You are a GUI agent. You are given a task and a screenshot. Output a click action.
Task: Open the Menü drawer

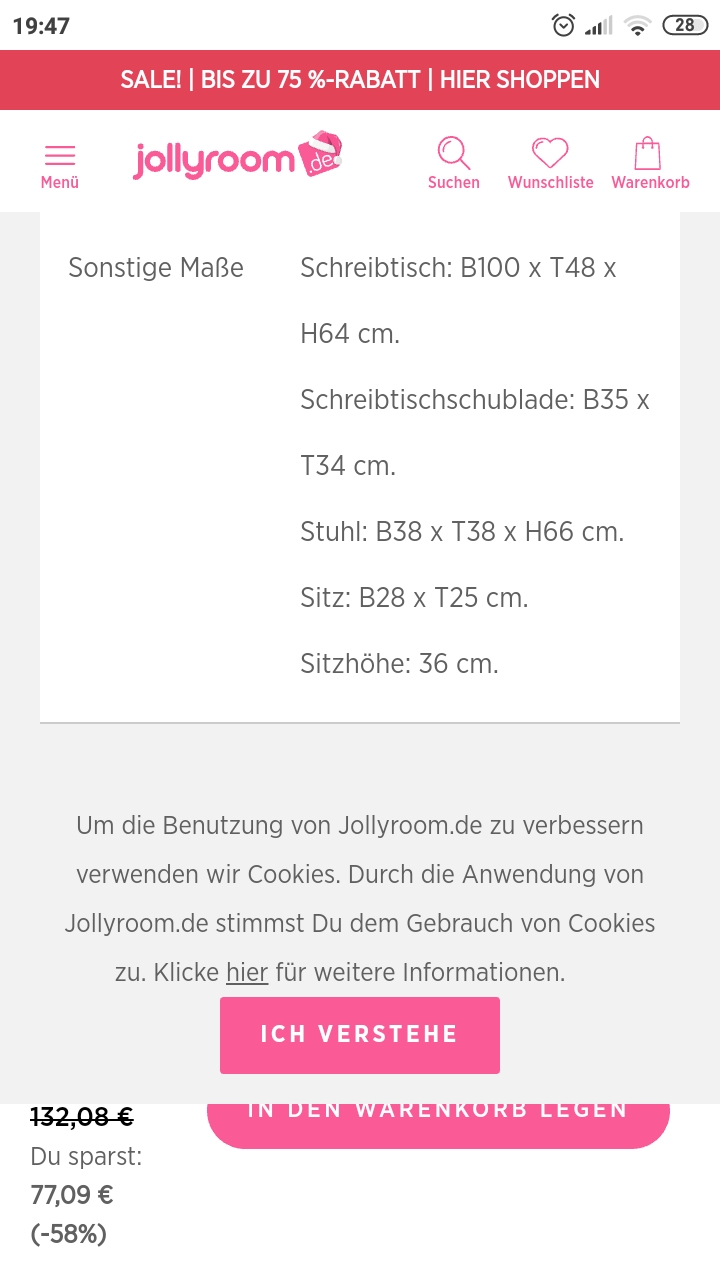tap(60, 164)
